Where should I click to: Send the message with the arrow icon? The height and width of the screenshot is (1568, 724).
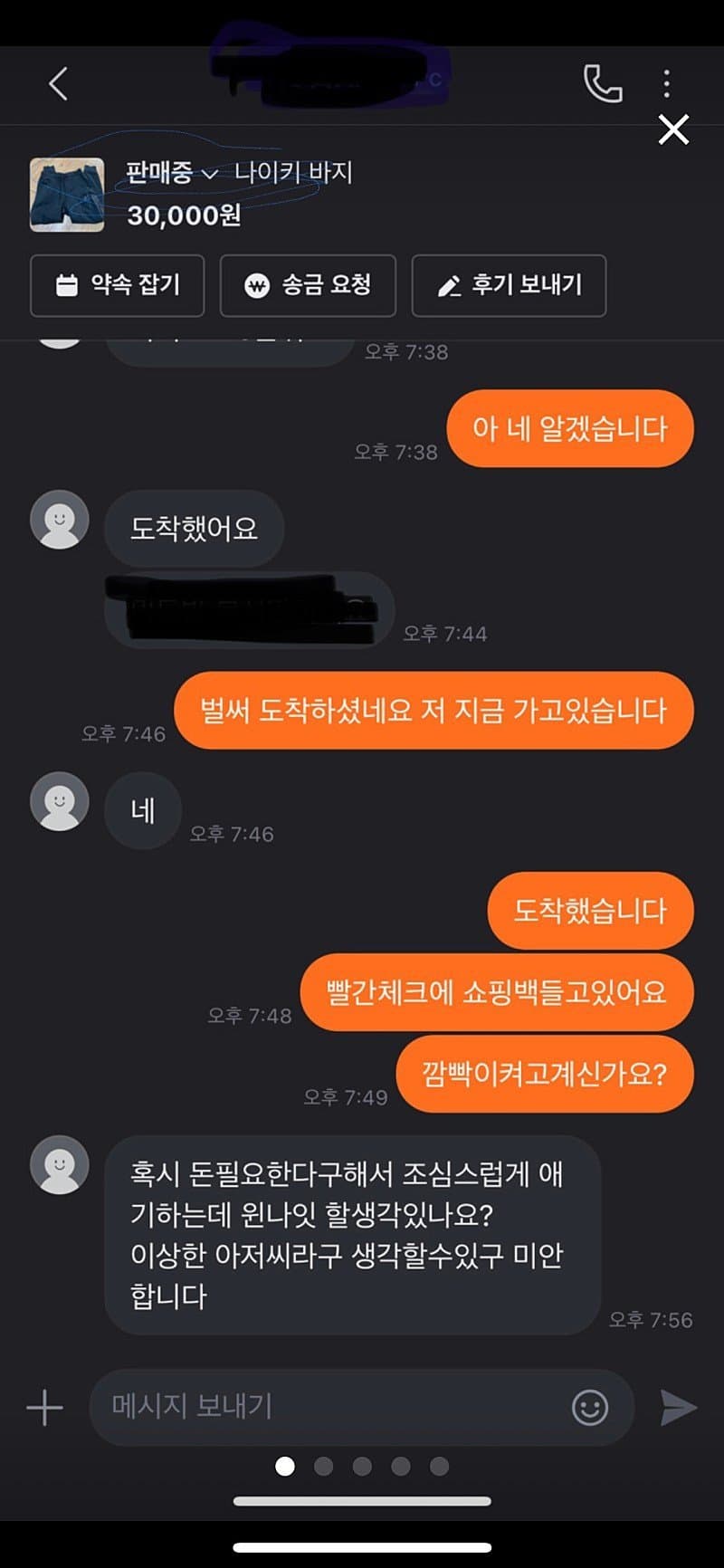tap(678, 1407)
